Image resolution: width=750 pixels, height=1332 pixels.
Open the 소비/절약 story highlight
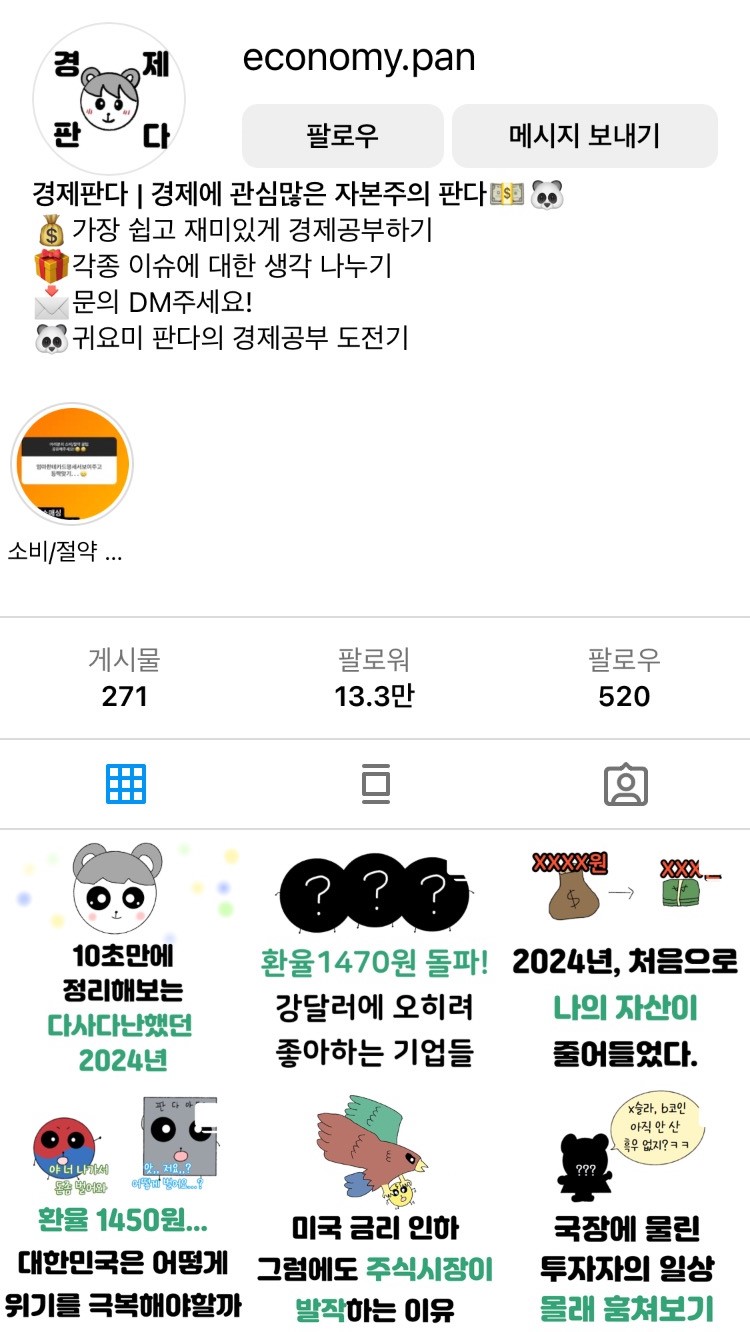click(71, 465)
